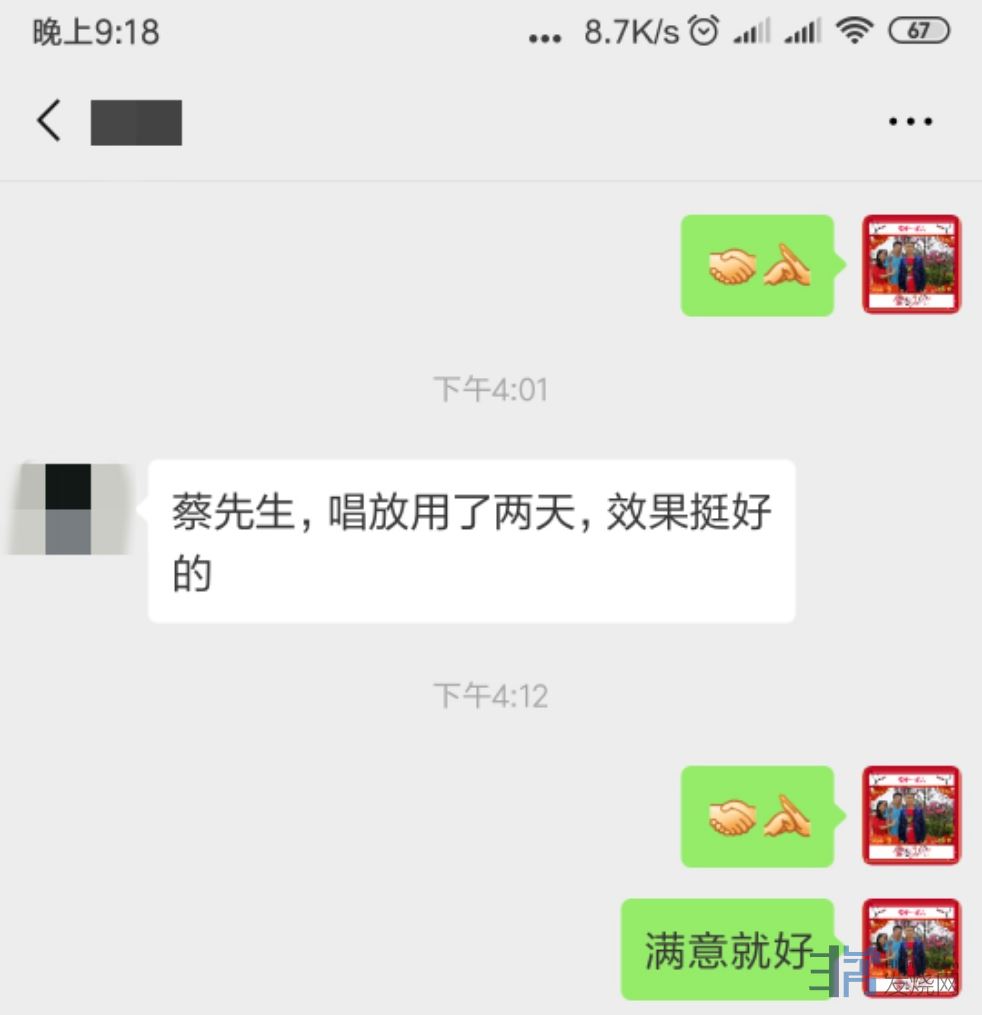Tap the avatar beside the 满意就好 message
This screenshot has width=982, height=1015.
(x=911, y=948)
